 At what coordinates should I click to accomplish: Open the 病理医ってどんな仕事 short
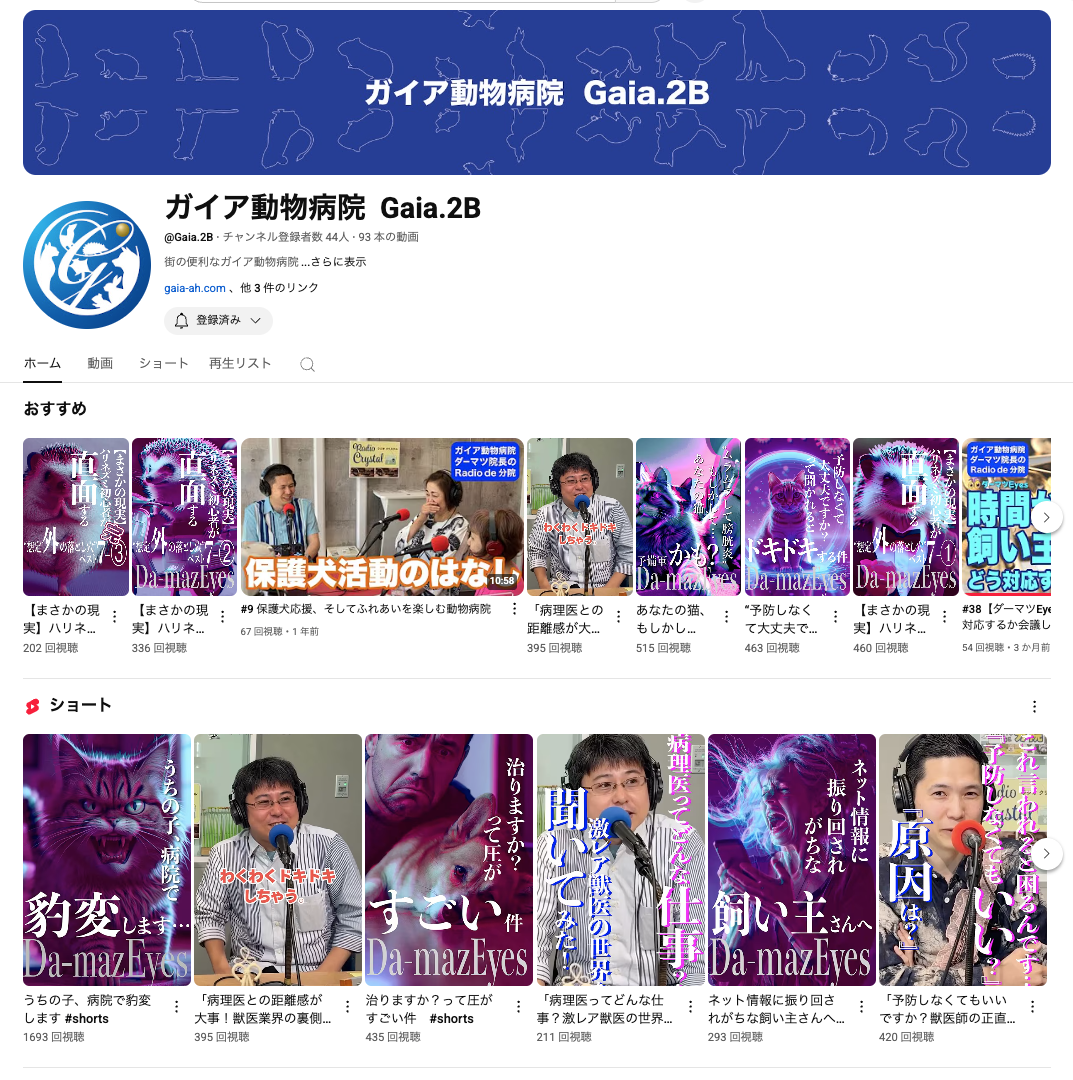coord(620,860)
